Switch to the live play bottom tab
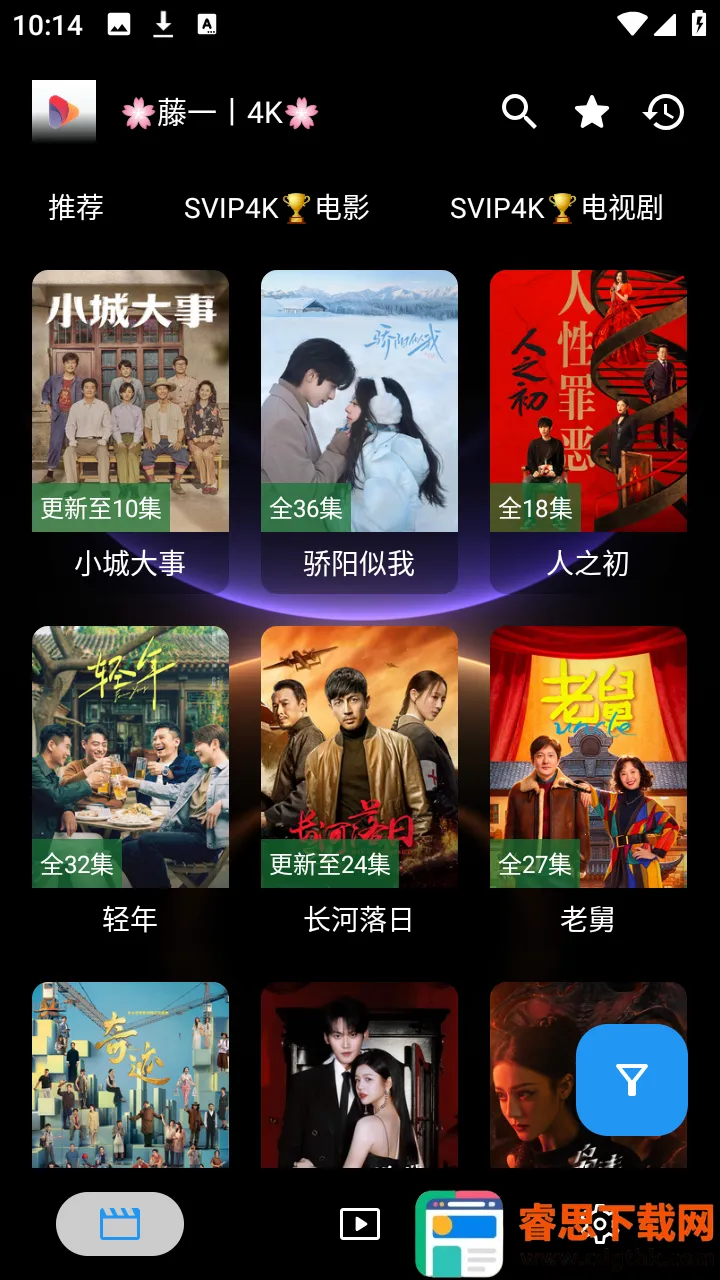Image resolution: width=720 pixels, height=1280 pixels. tap(360, 1224)
